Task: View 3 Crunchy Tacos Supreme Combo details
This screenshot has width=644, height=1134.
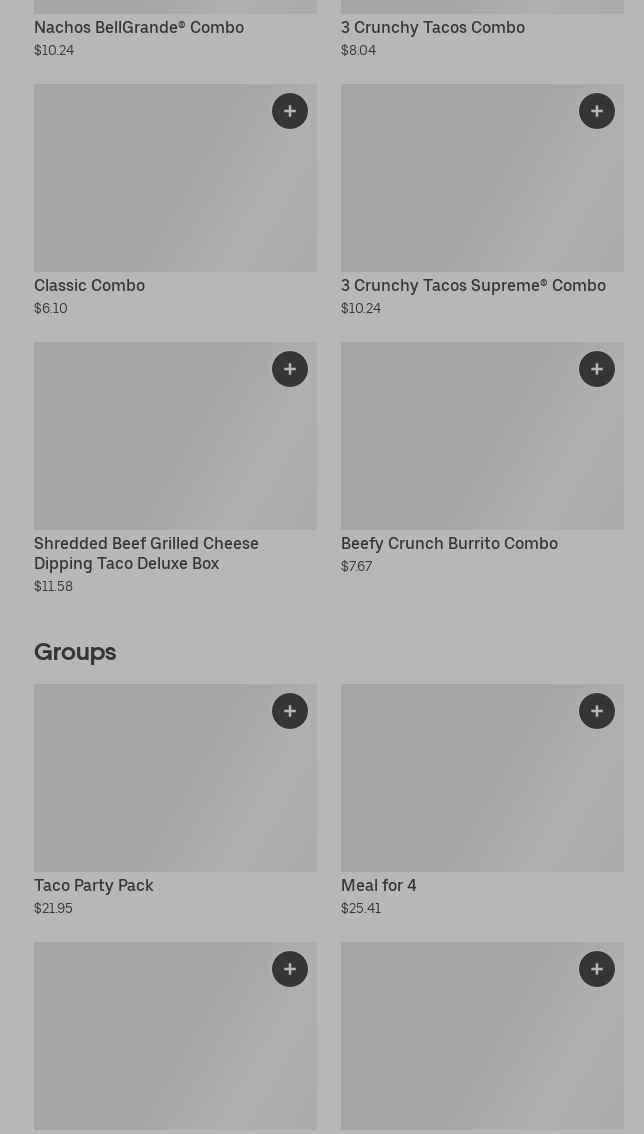Action: tap(473, 286)
